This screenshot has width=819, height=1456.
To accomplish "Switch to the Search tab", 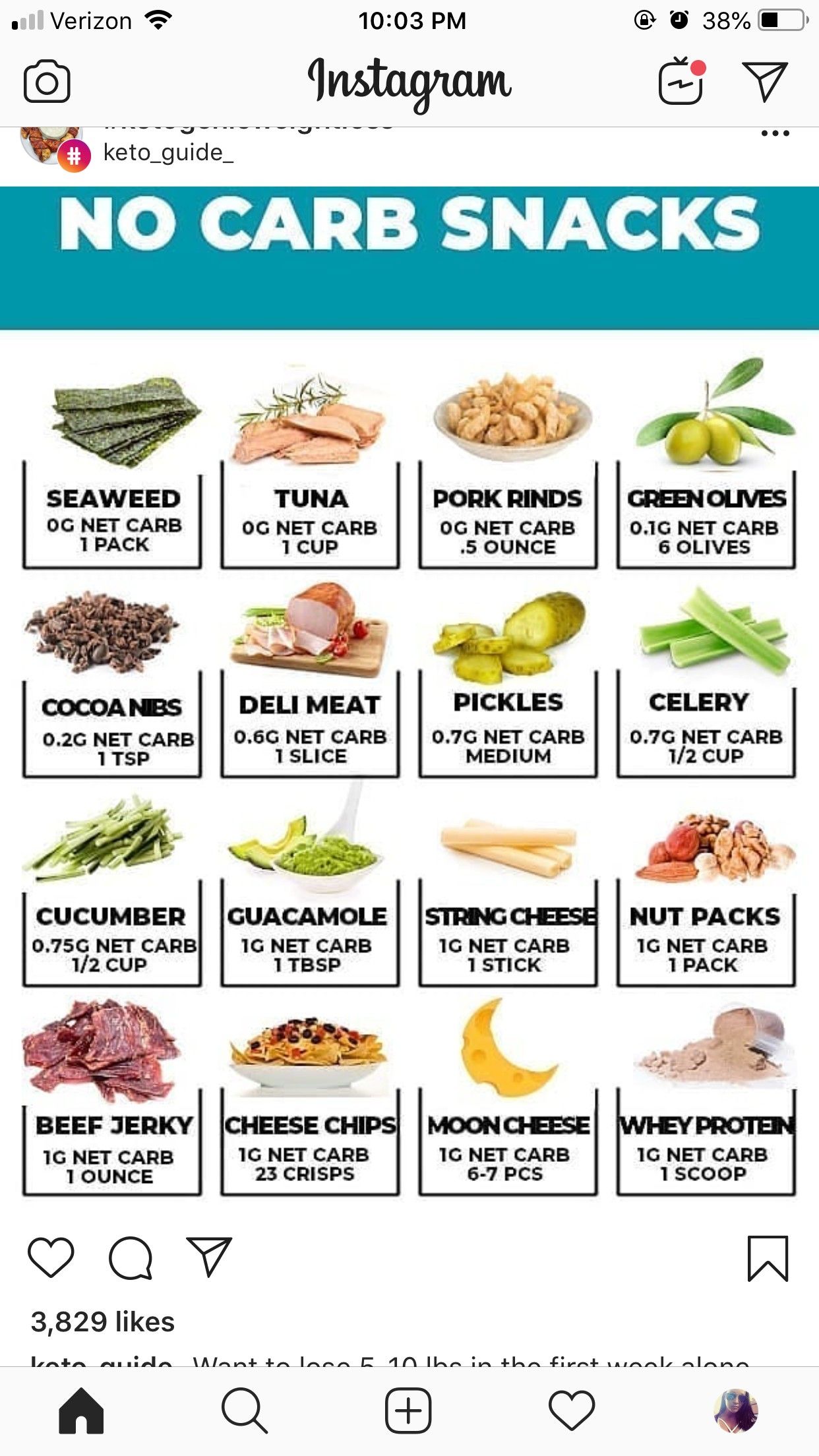I will pos(244,1411).
